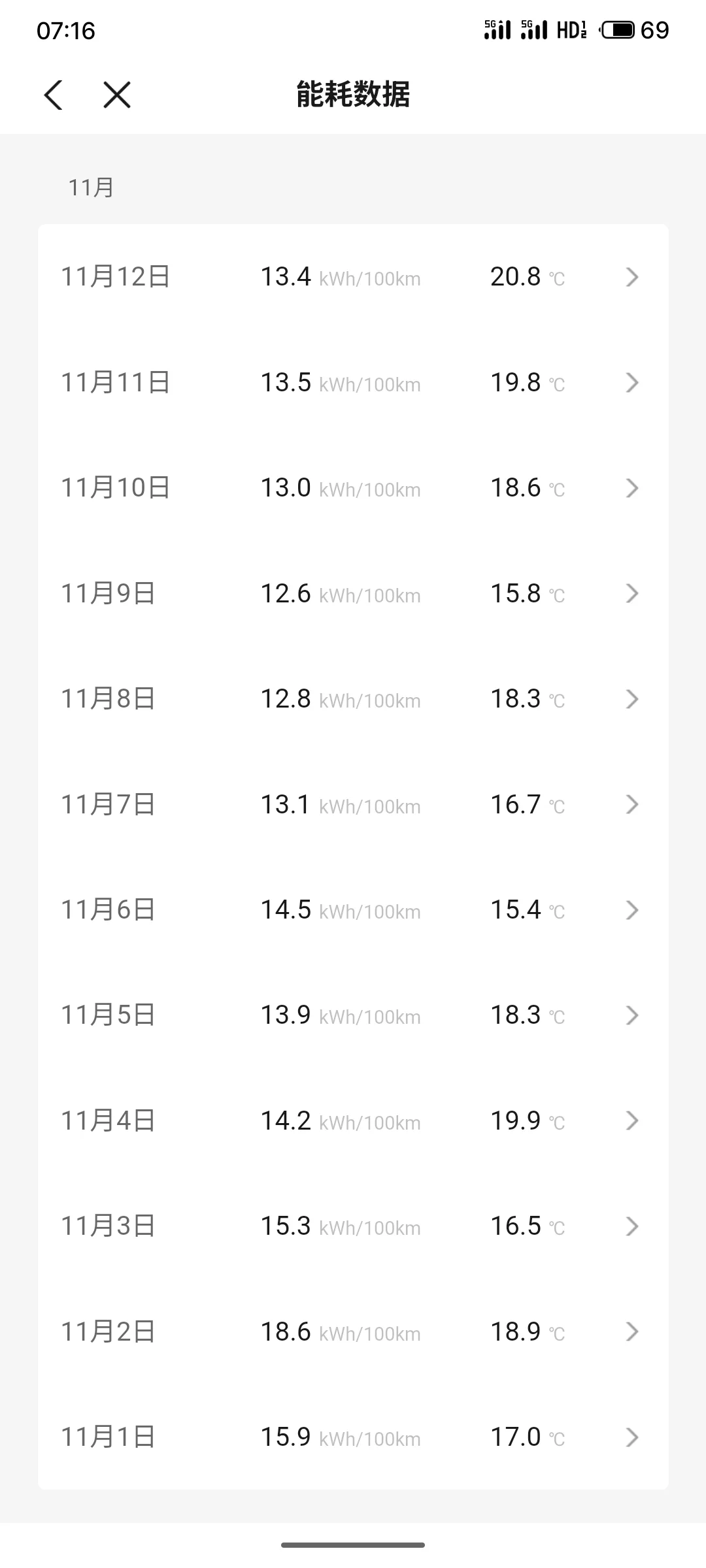Select the 11月5日 row

tap(353, 1016)
